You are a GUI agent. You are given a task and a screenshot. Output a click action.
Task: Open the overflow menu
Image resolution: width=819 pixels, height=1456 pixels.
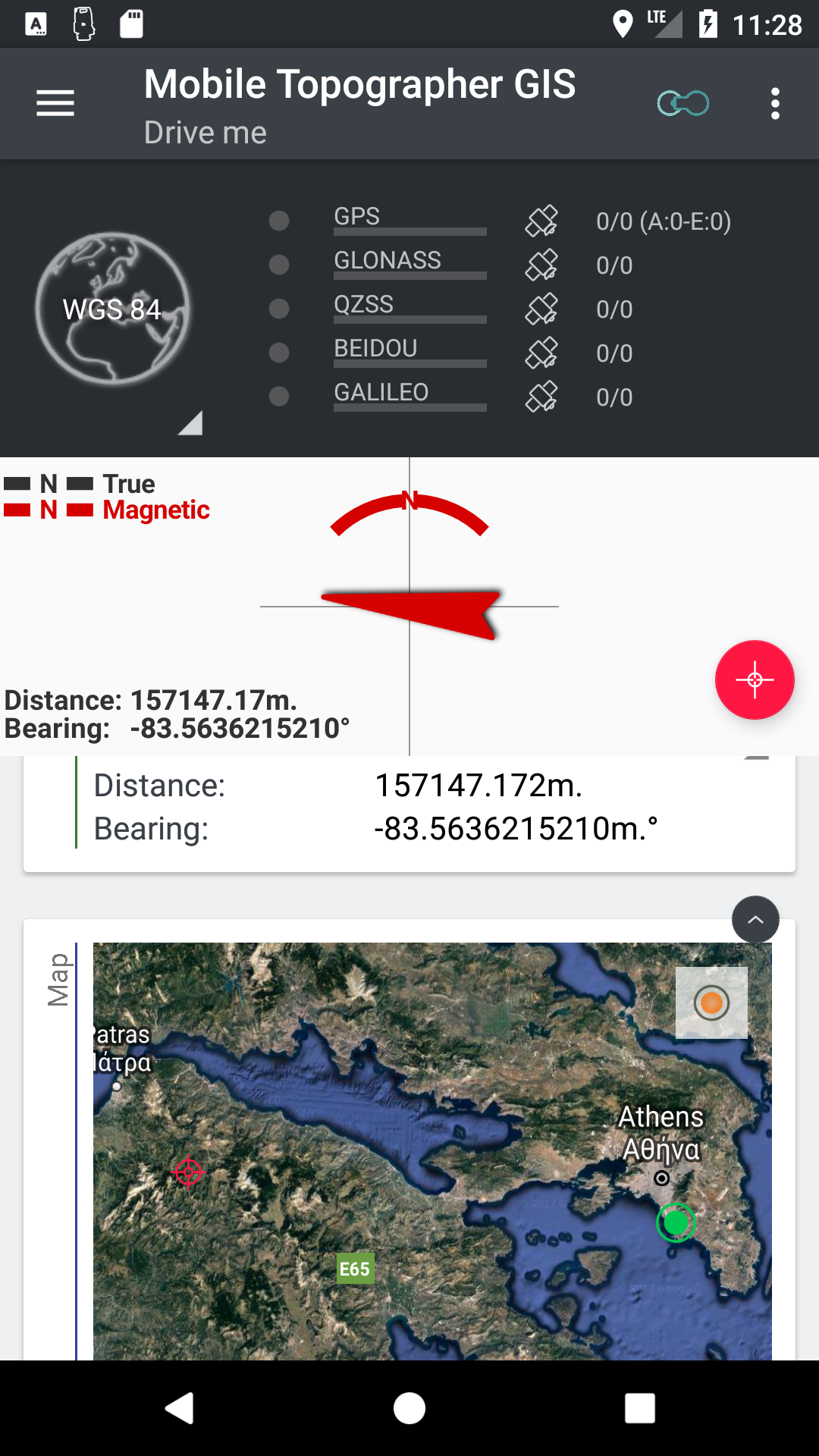774,103
